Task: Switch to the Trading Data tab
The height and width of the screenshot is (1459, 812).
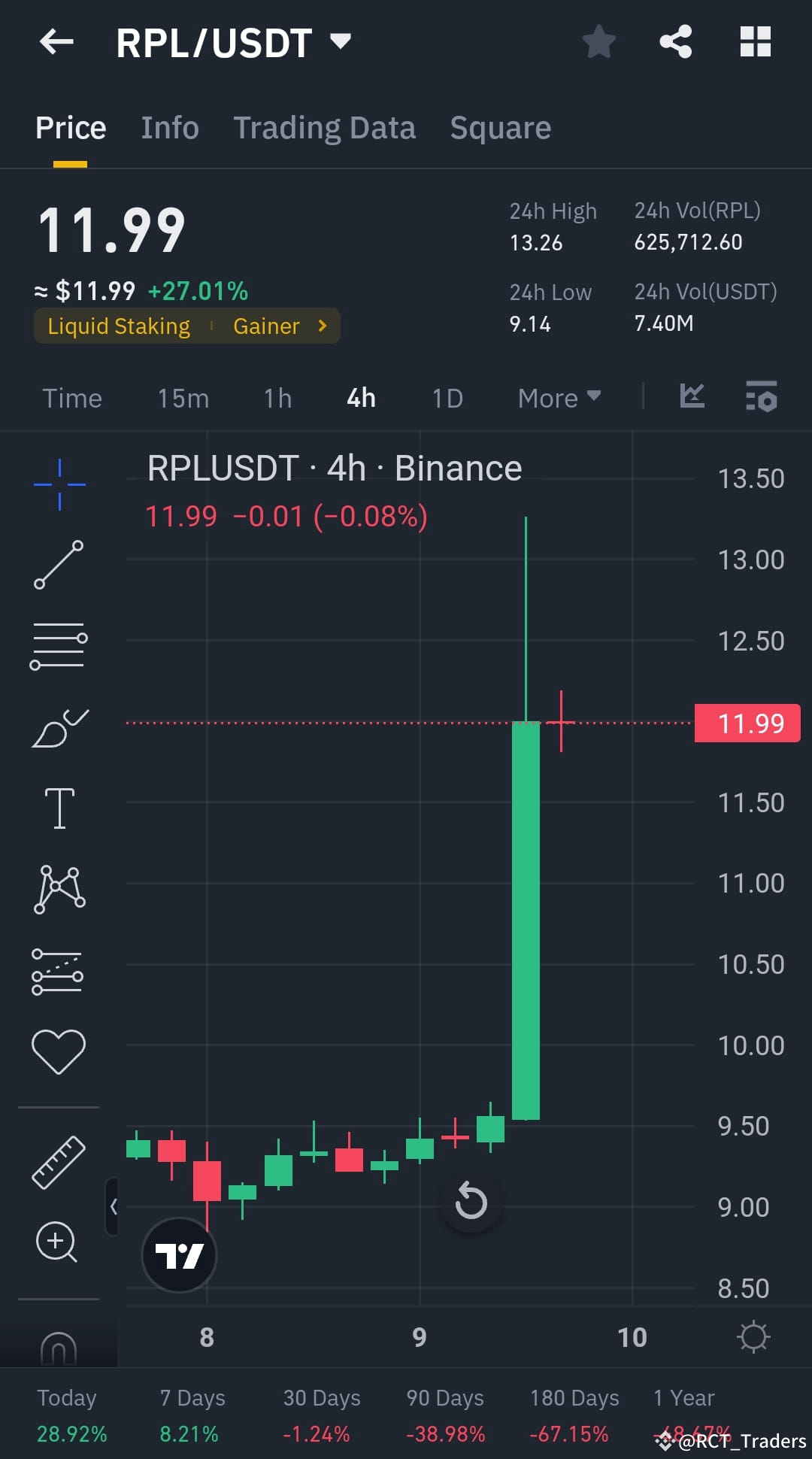Action: pyautogui.click(x=325, y=127)
